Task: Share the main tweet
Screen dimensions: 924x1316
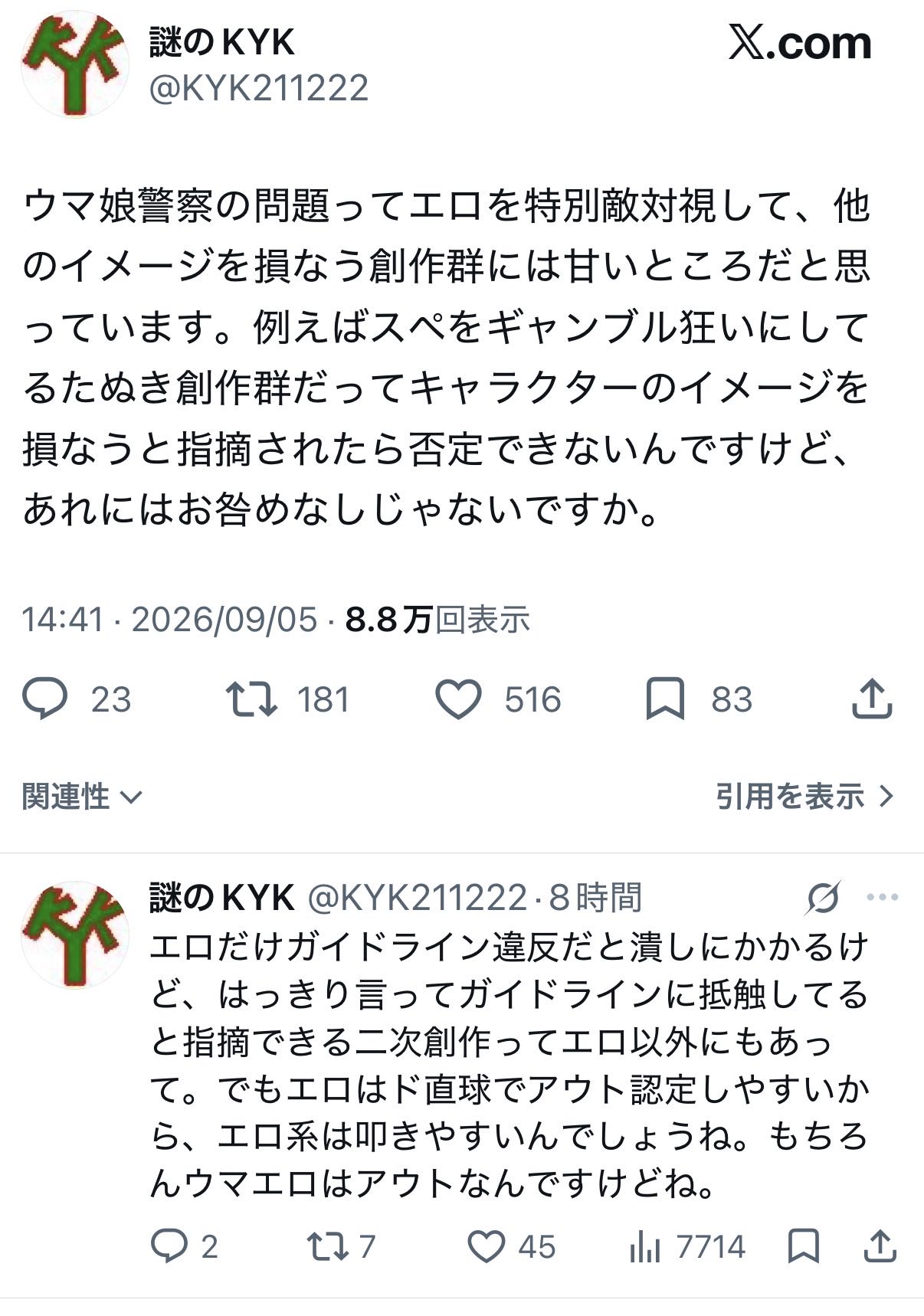Action: pos(872,699)
